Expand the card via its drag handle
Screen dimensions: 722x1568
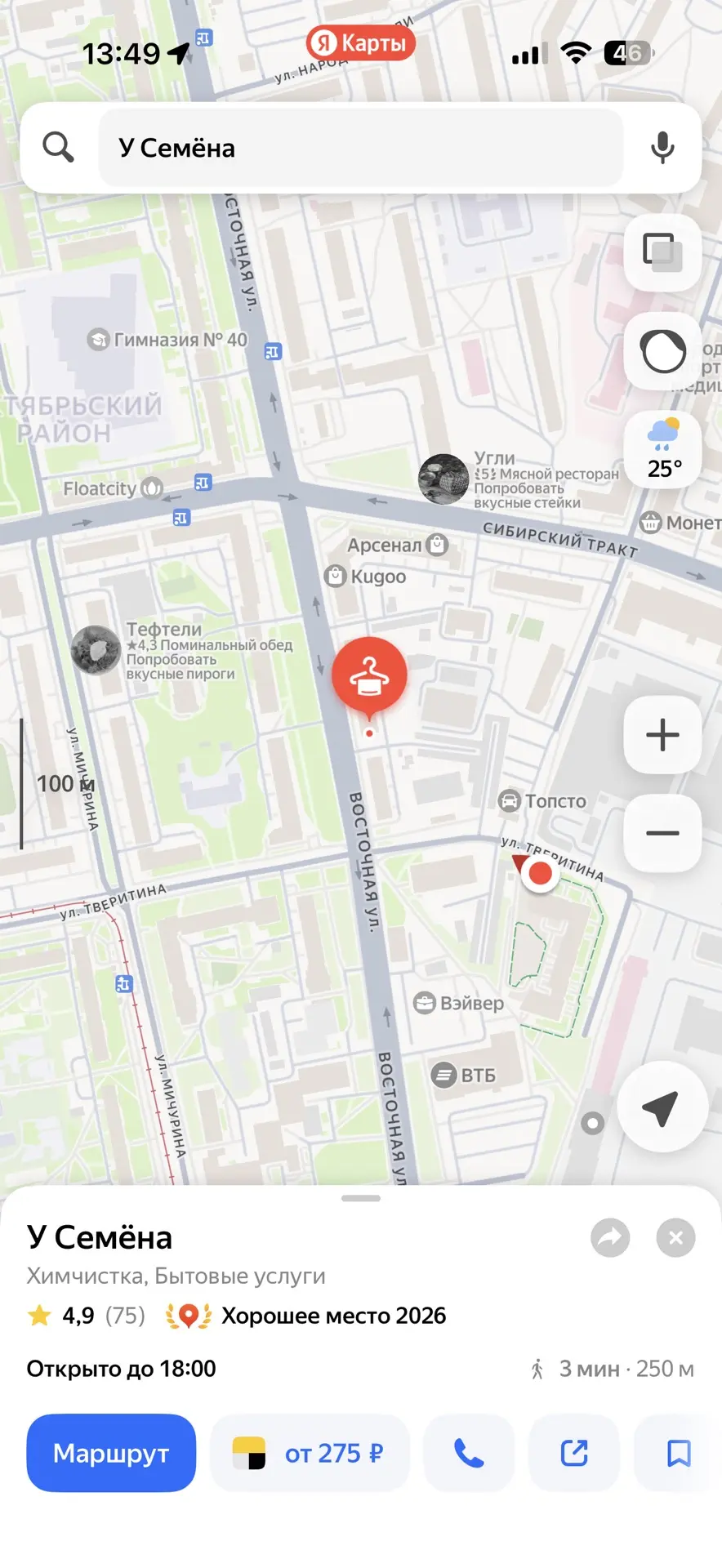tap(361, 1198)
